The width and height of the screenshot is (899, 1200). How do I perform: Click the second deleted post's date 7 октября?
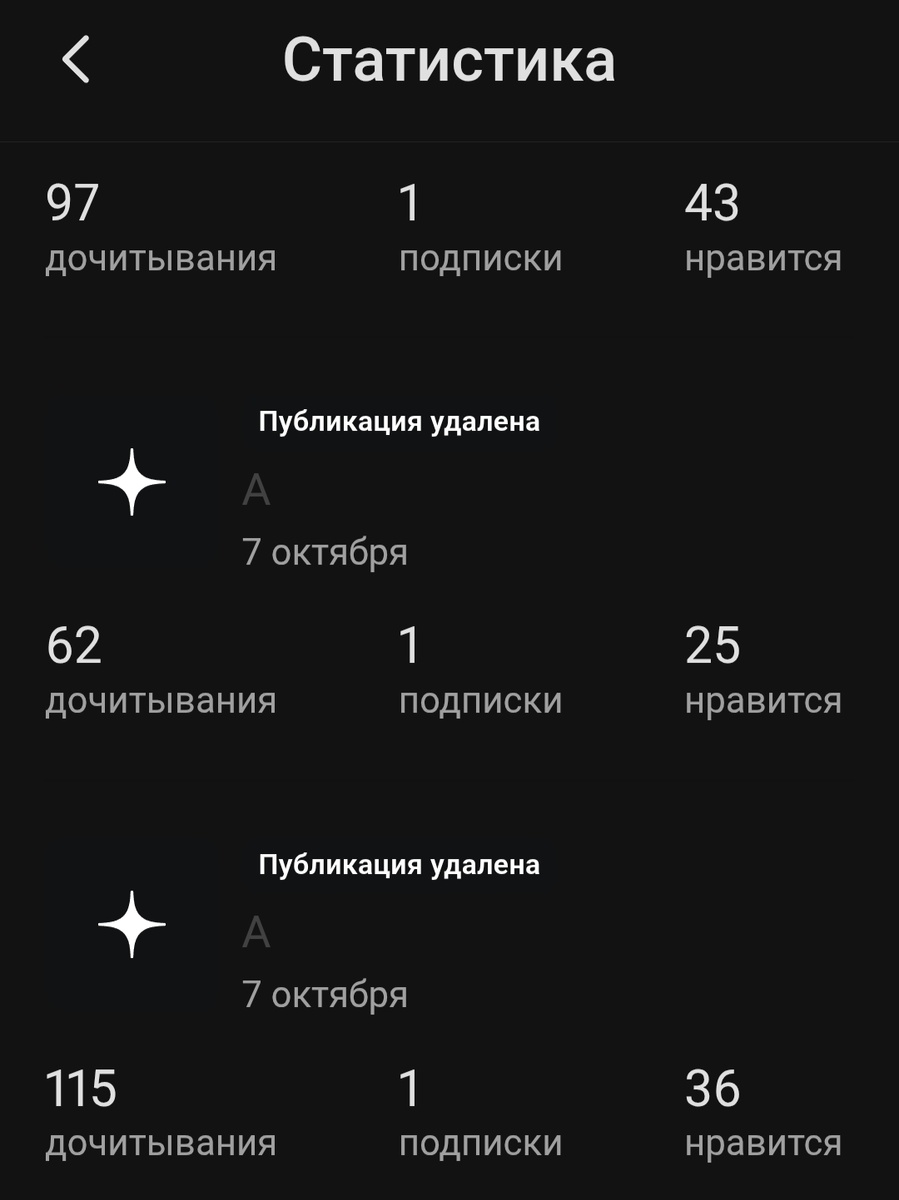(x=327, y=995)
